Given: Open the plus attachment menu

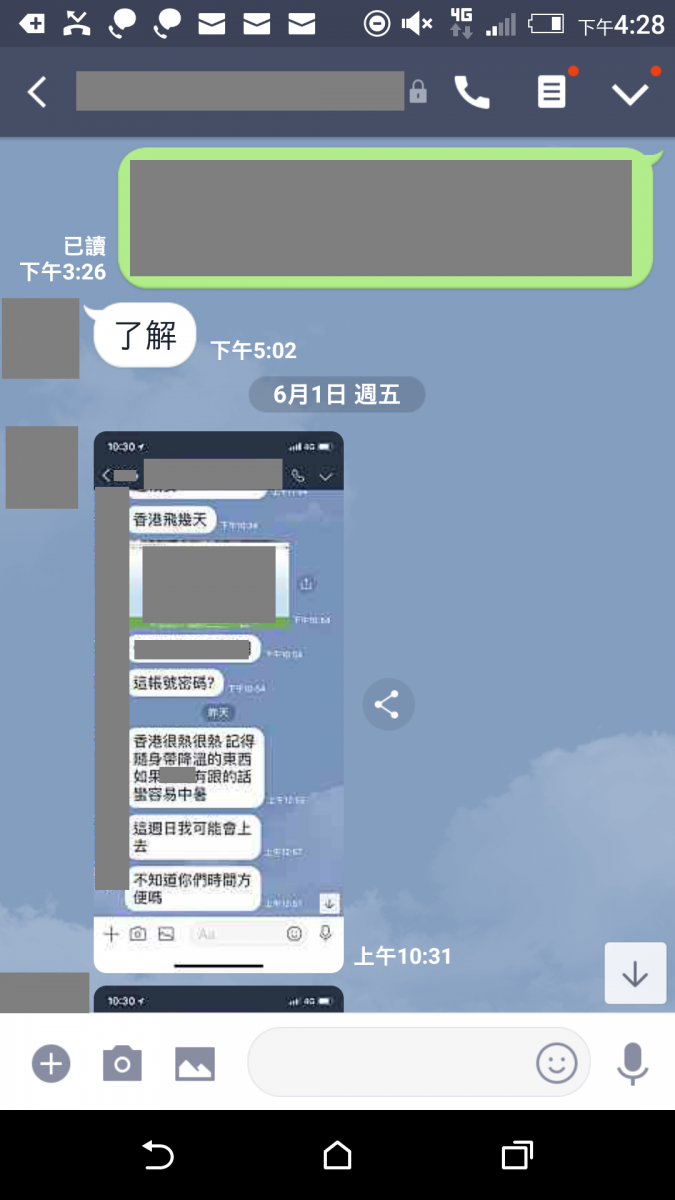Looking at the screenshot, I should pyautogui.click(x=50, y=1063).
